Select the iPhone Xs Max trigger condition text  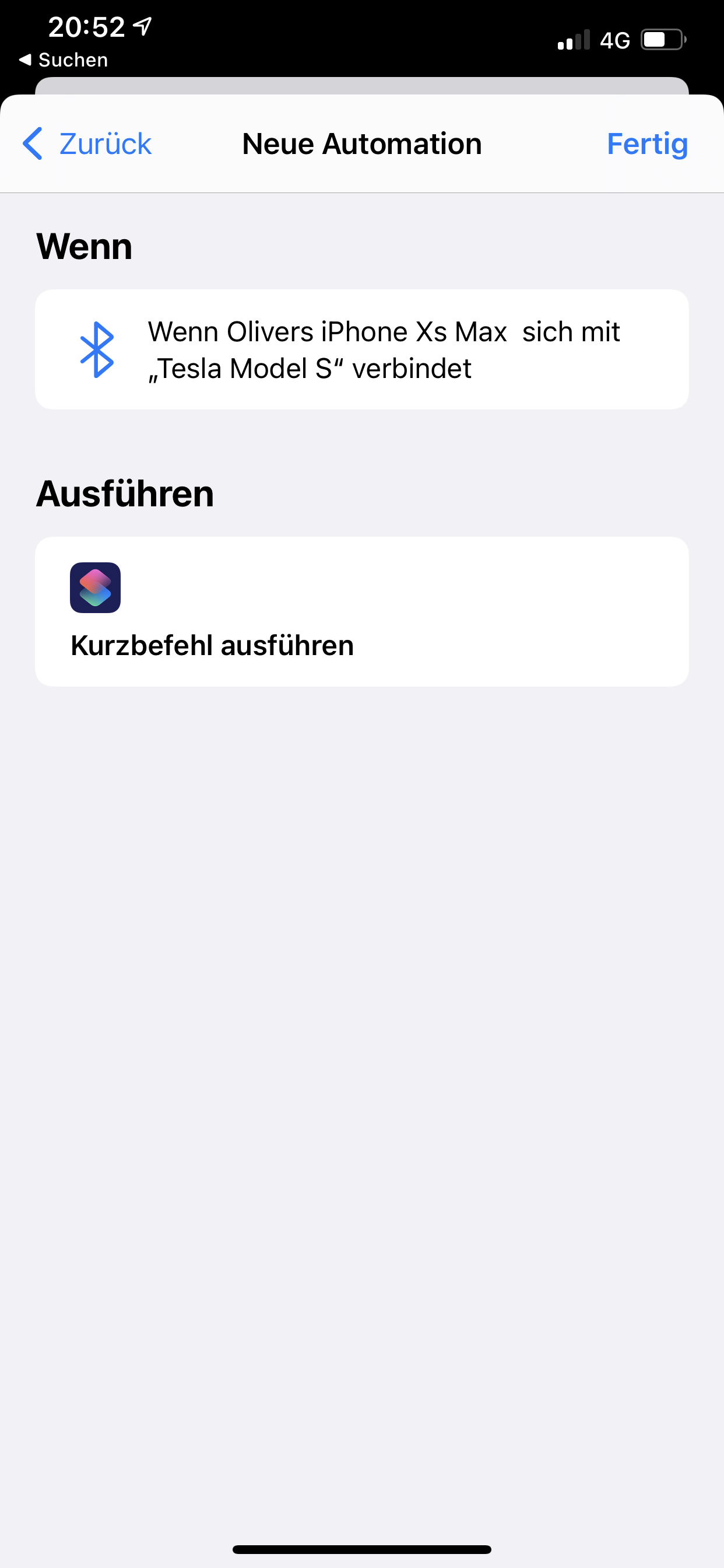[384, 349]
